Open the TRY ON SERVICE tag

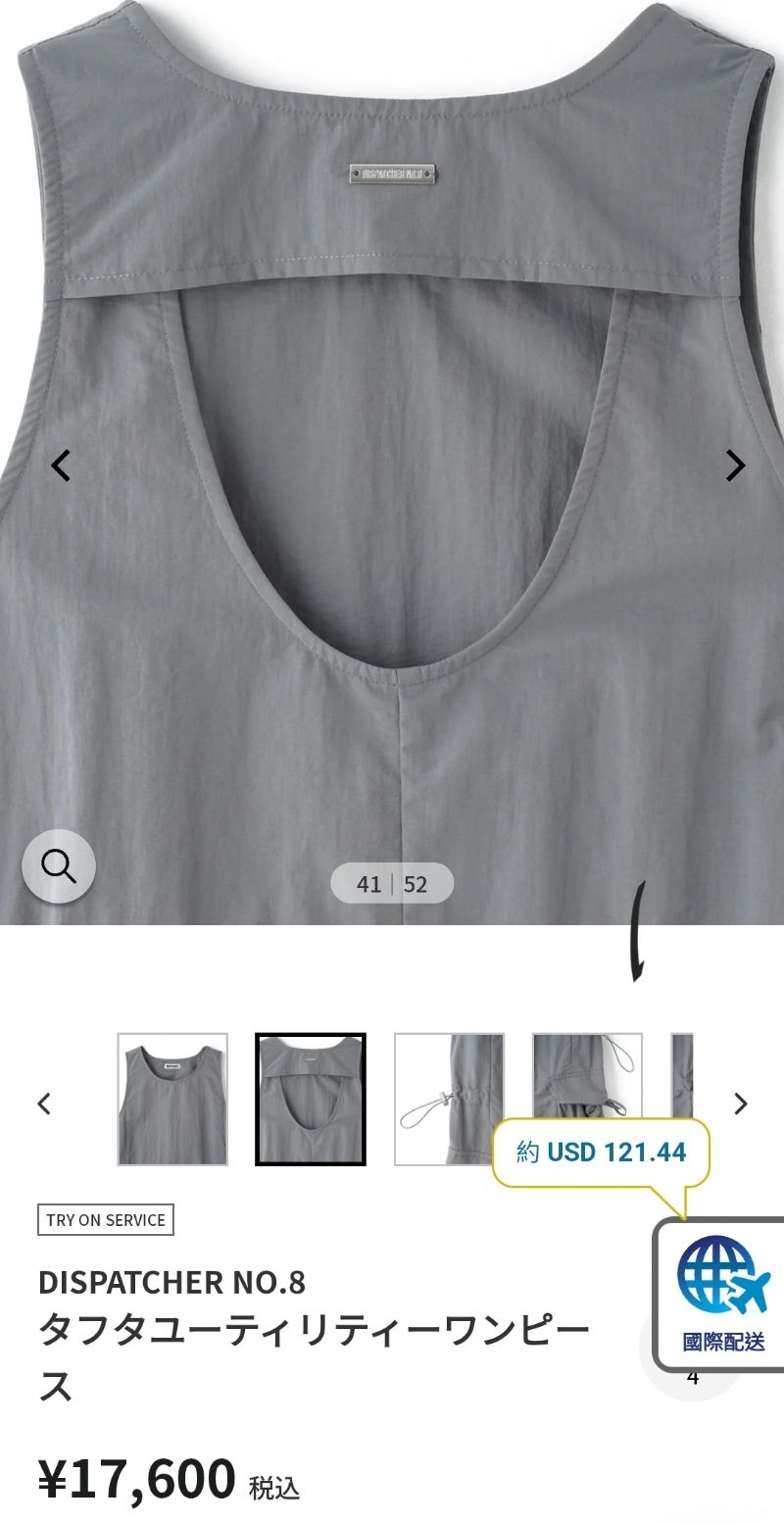coord(106,1220)
